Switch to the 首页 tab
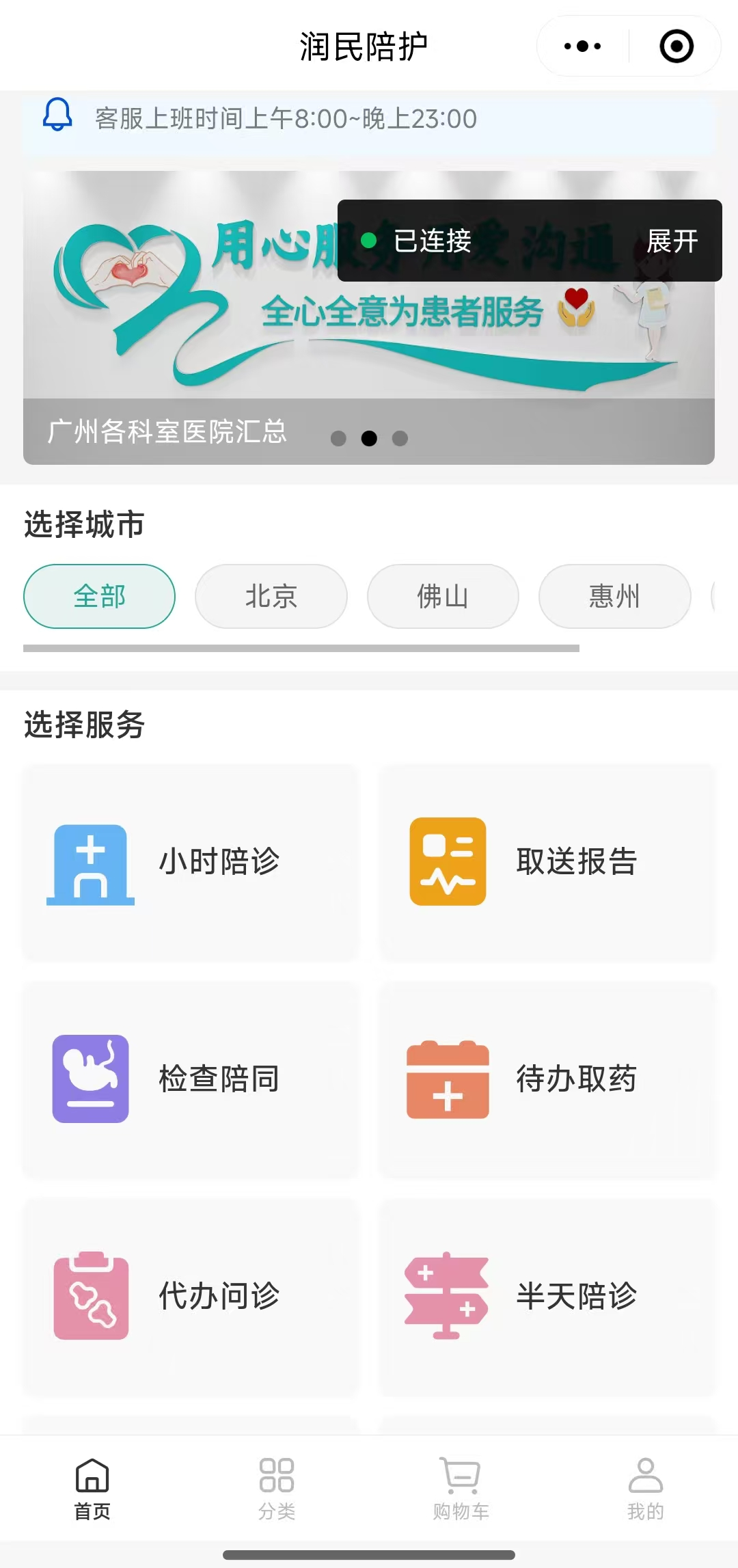 tap(92, 1489)
